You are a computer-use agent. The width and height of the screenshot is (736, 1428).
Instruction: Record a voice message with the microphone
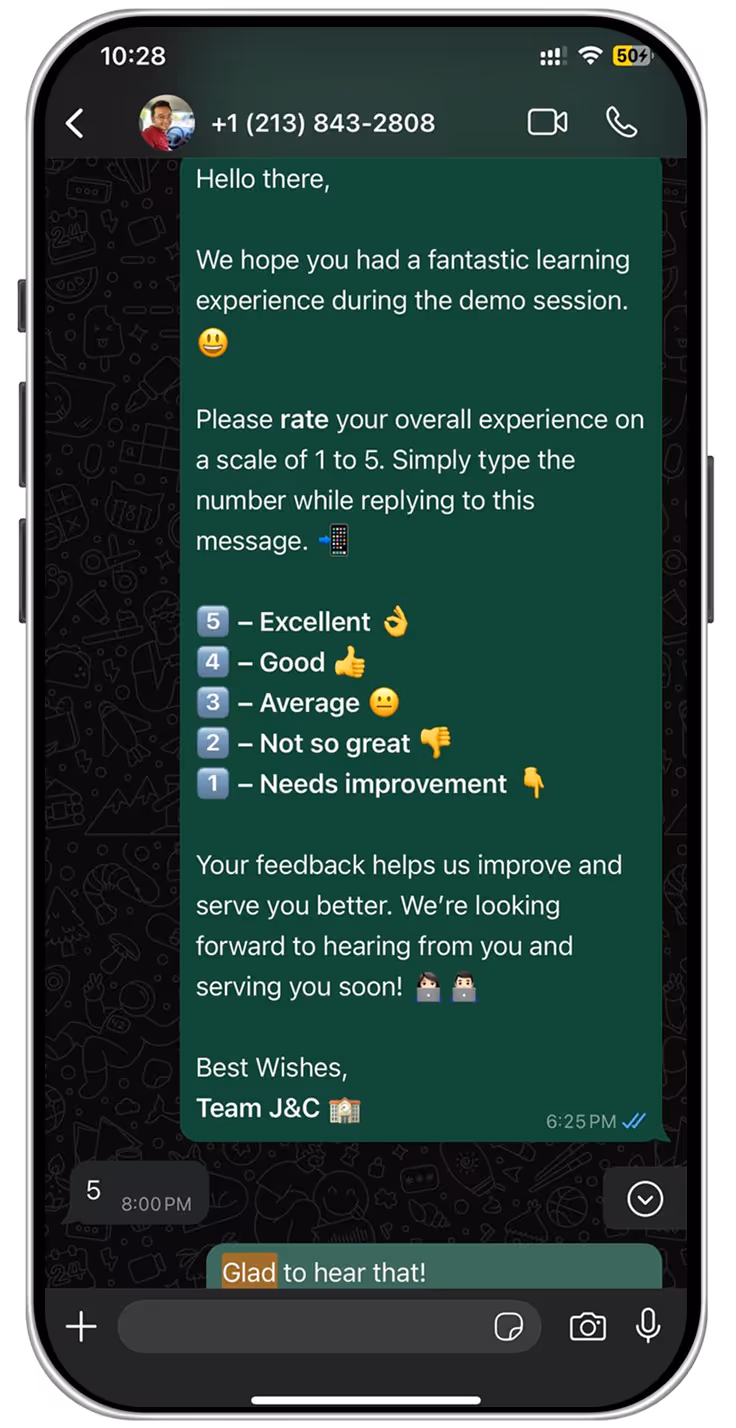[x=648, y=1326]
